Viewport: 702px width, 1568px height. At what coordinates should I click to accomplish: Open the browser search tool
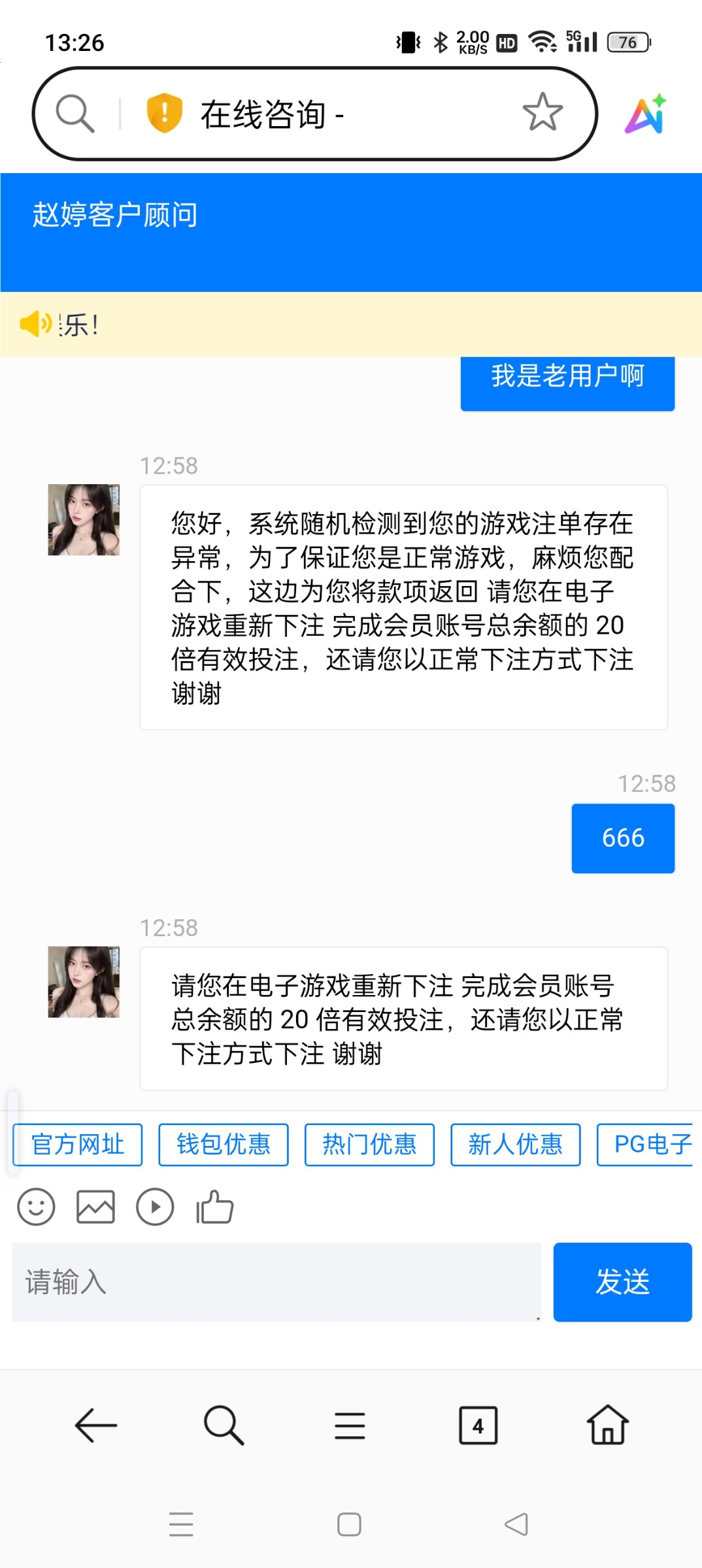coord(224,1425)
